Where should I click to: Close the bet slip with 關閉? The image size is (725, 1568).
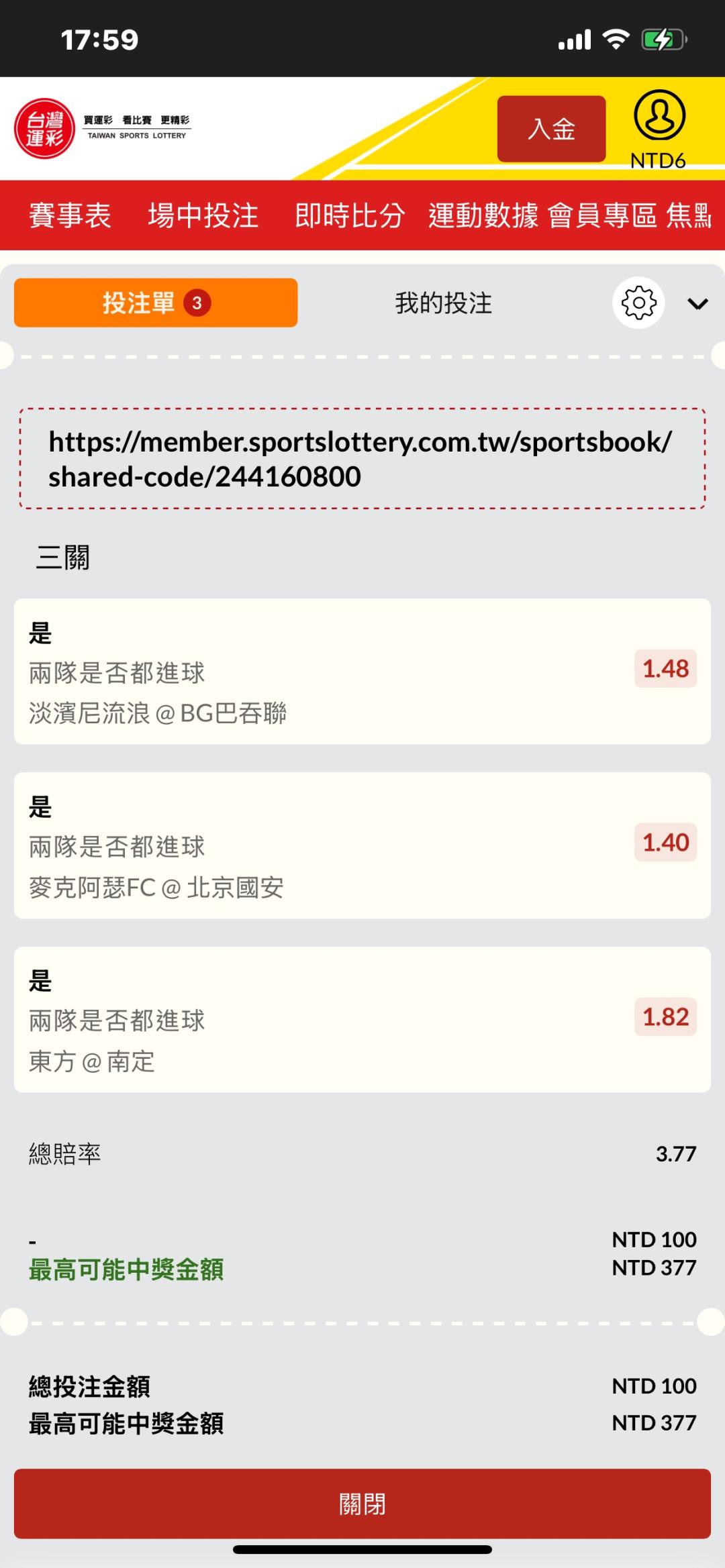[x=362, y=1504]
